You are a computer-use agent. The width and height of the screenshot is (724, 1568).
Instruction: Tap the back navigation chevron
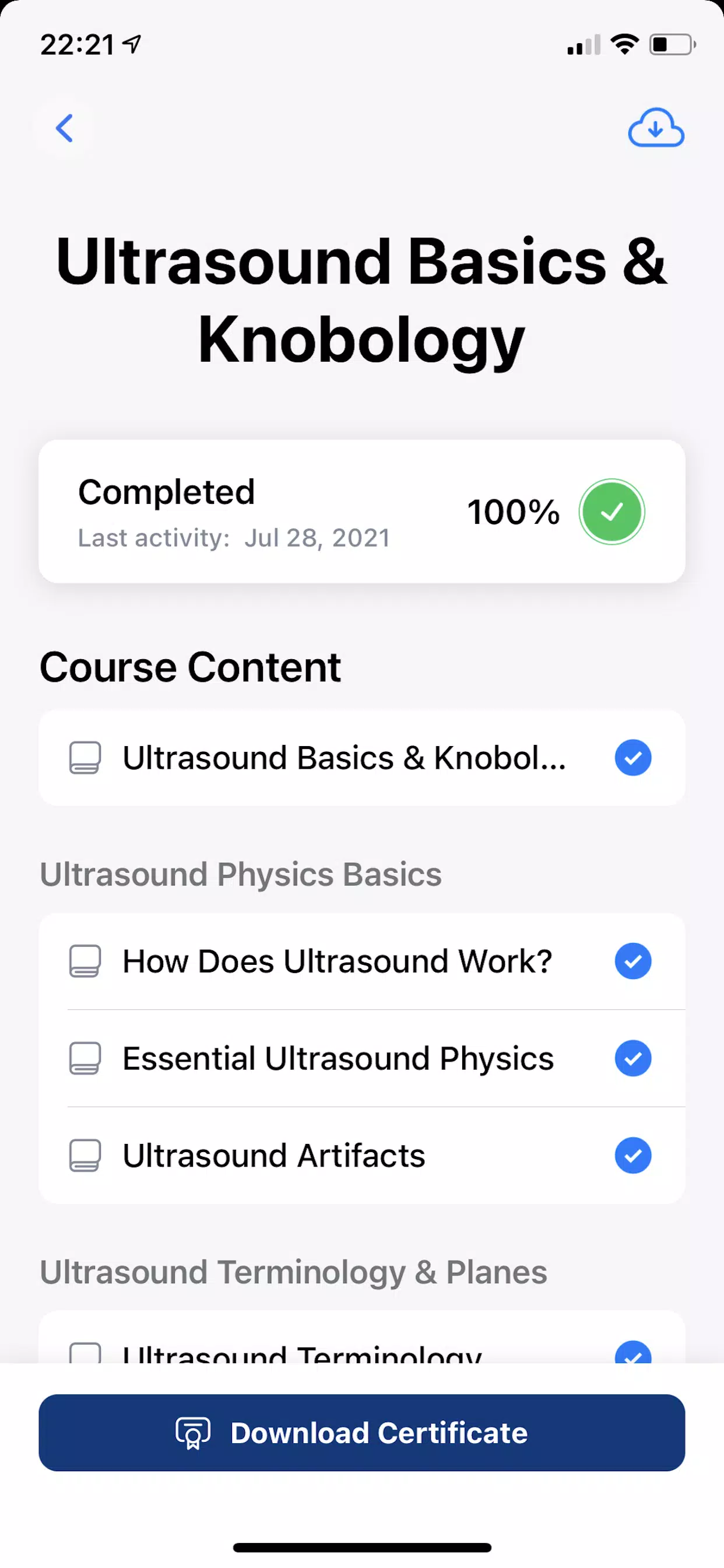(65, 128)
